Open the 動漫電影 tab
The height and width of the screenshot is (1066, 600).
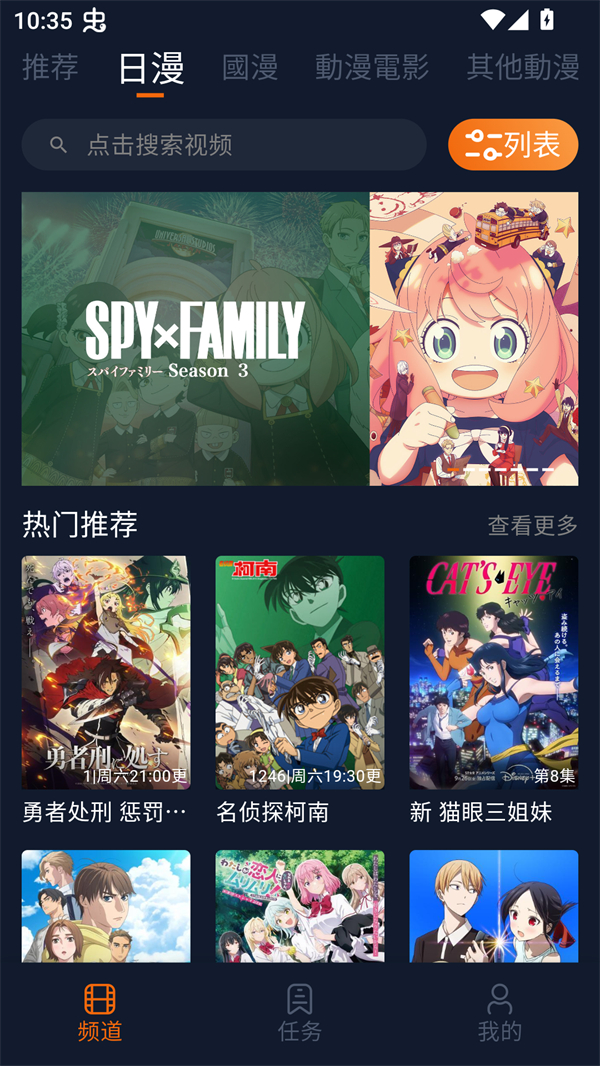click(x=372, y=67)
